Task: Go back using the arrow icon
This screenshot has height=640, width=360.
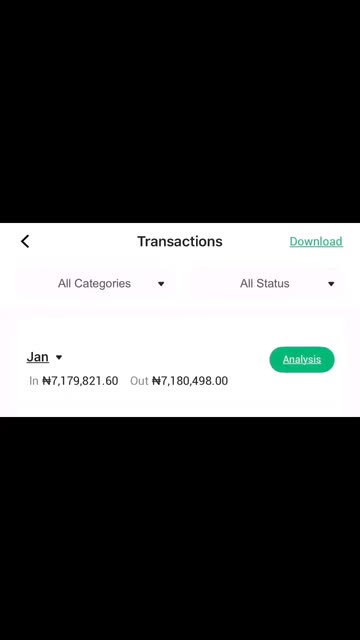Action: point(25,241)
